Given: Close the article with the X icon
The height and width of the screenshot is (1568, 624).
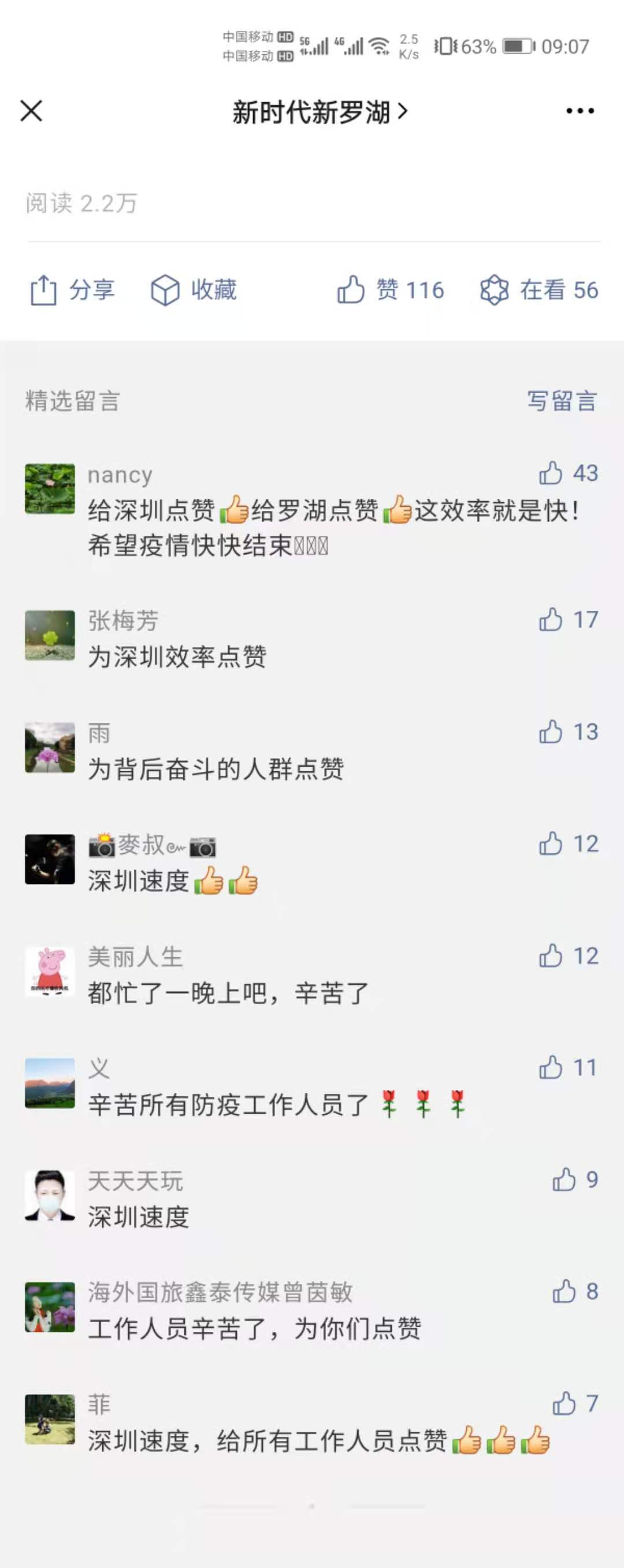Looking at the screenshot, I should [31, 111].
